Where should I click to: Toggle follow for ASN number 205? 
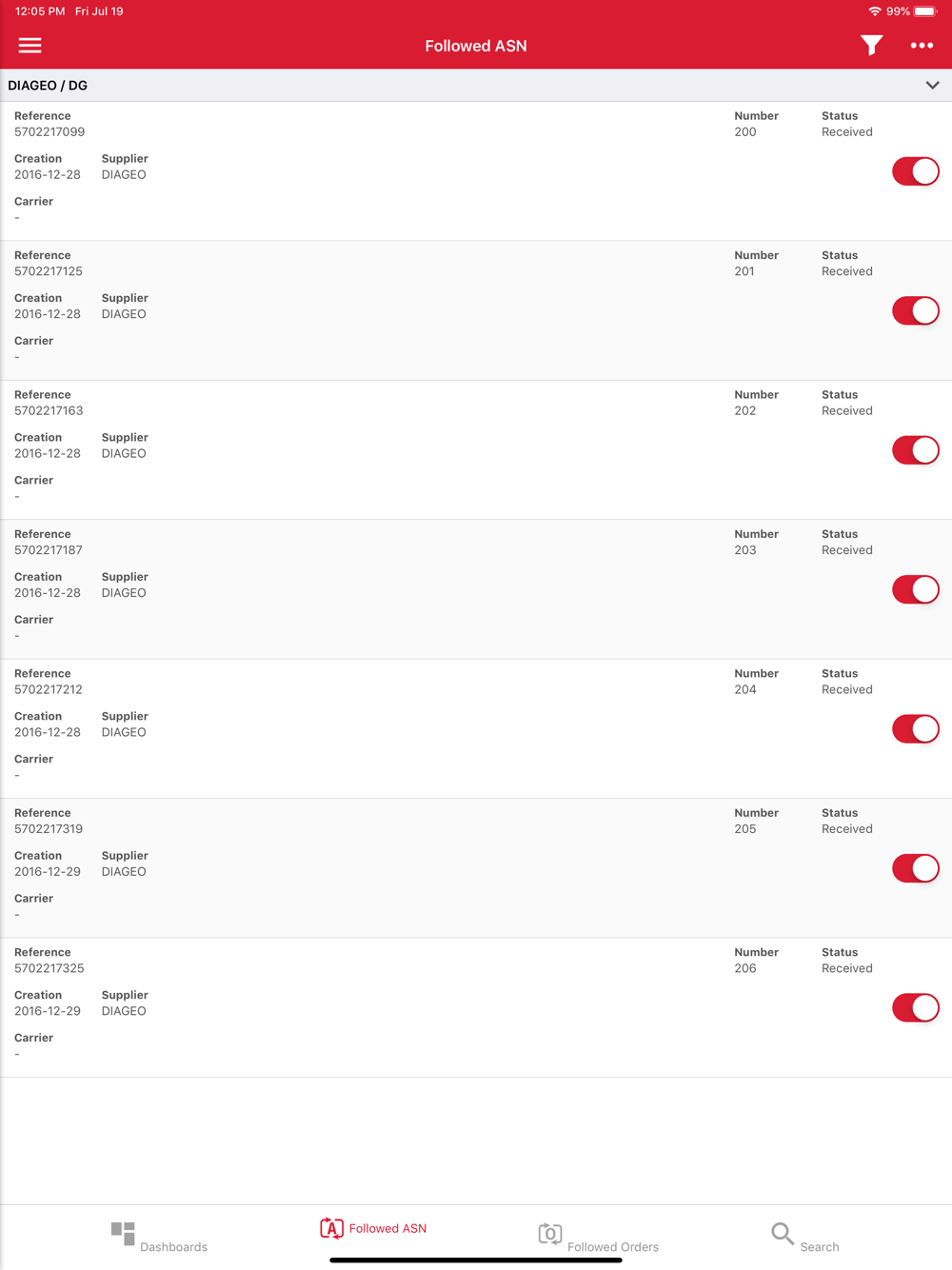[916, 868]
